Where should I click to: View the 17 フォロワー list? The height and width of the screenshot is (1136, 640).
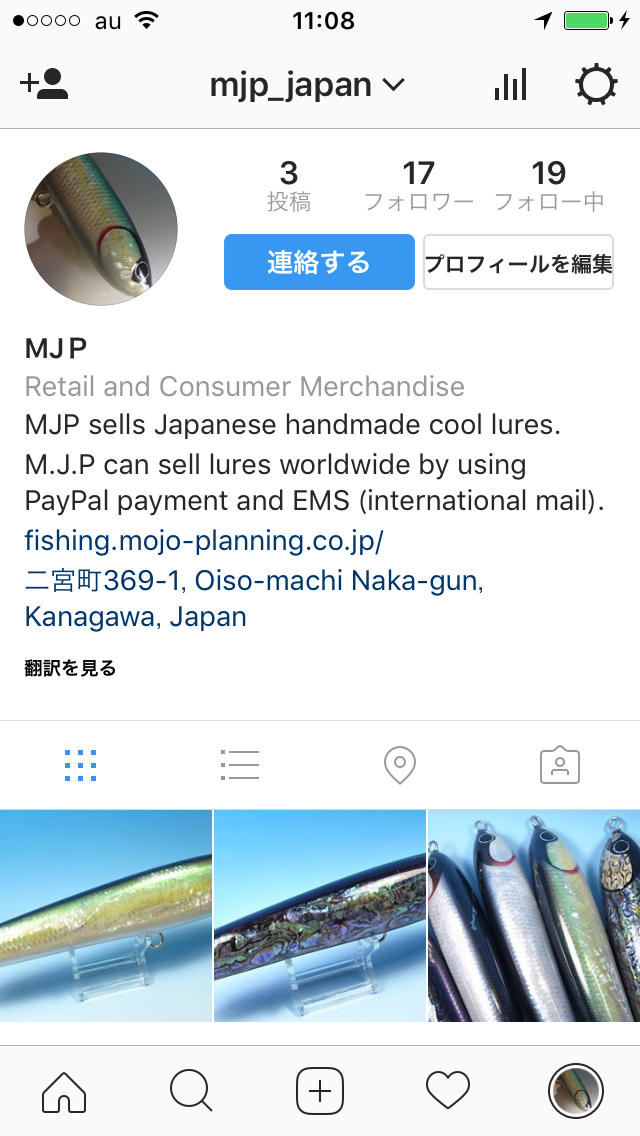tap(419, 186)
